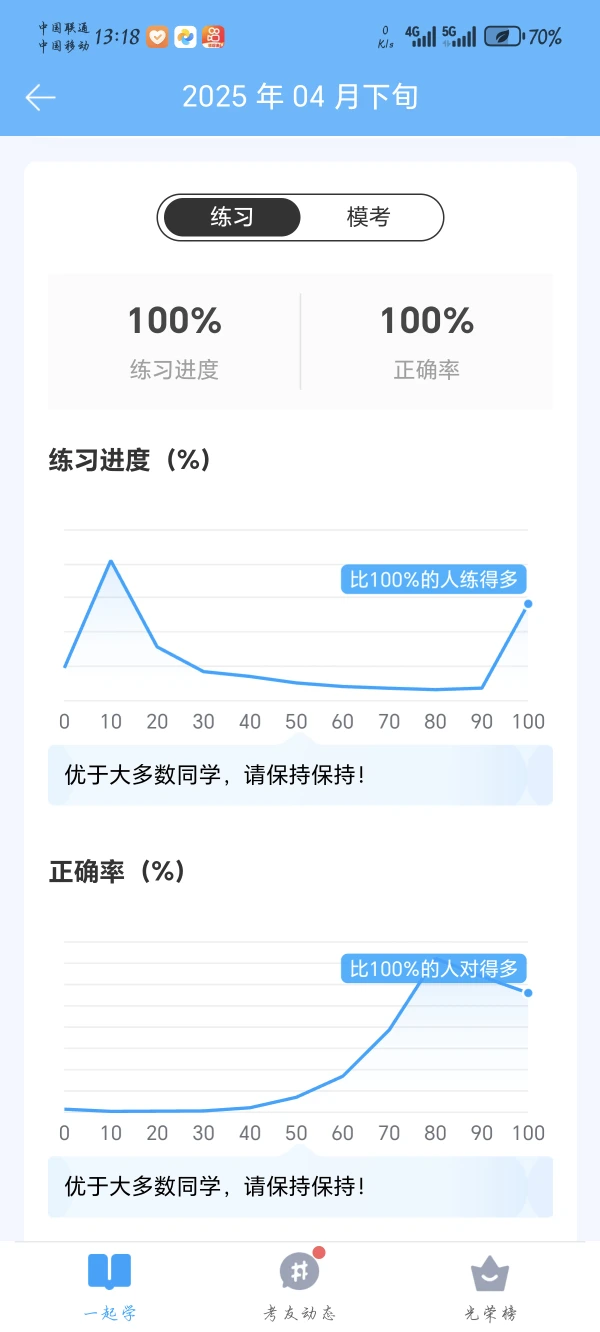The width and height of the screenshot is (600, 1332).
Task: Select the 练习 segment
Action: tap(232, 217)
